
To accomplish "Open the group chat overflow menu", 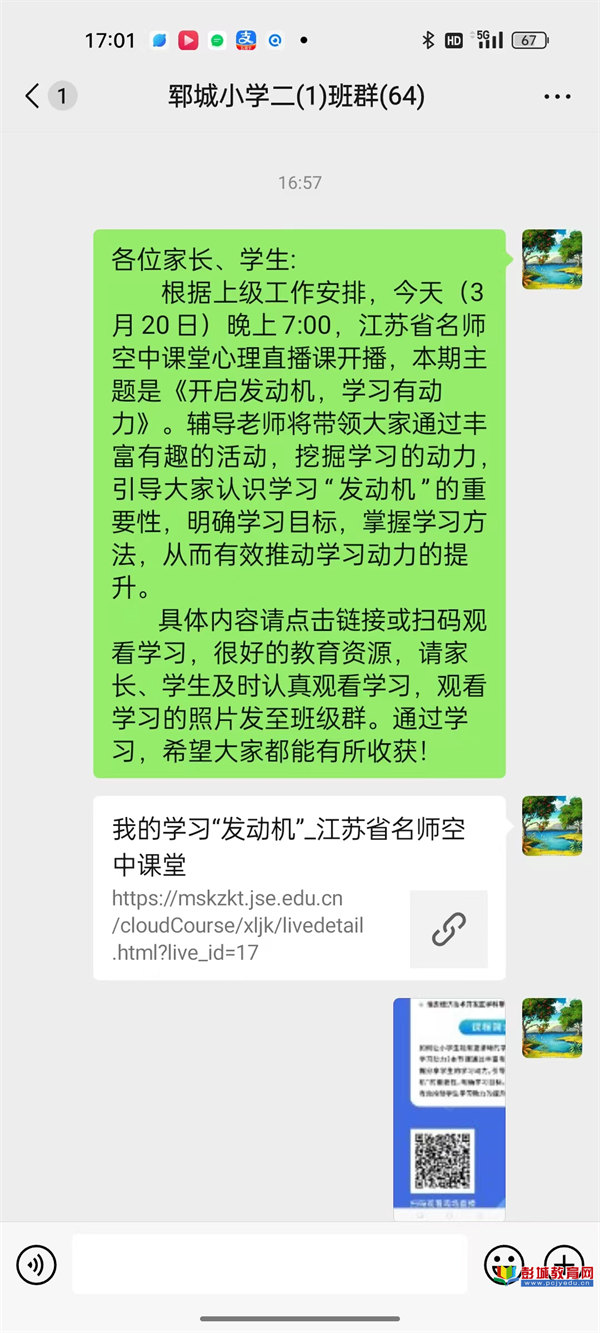I will [557, 97].
